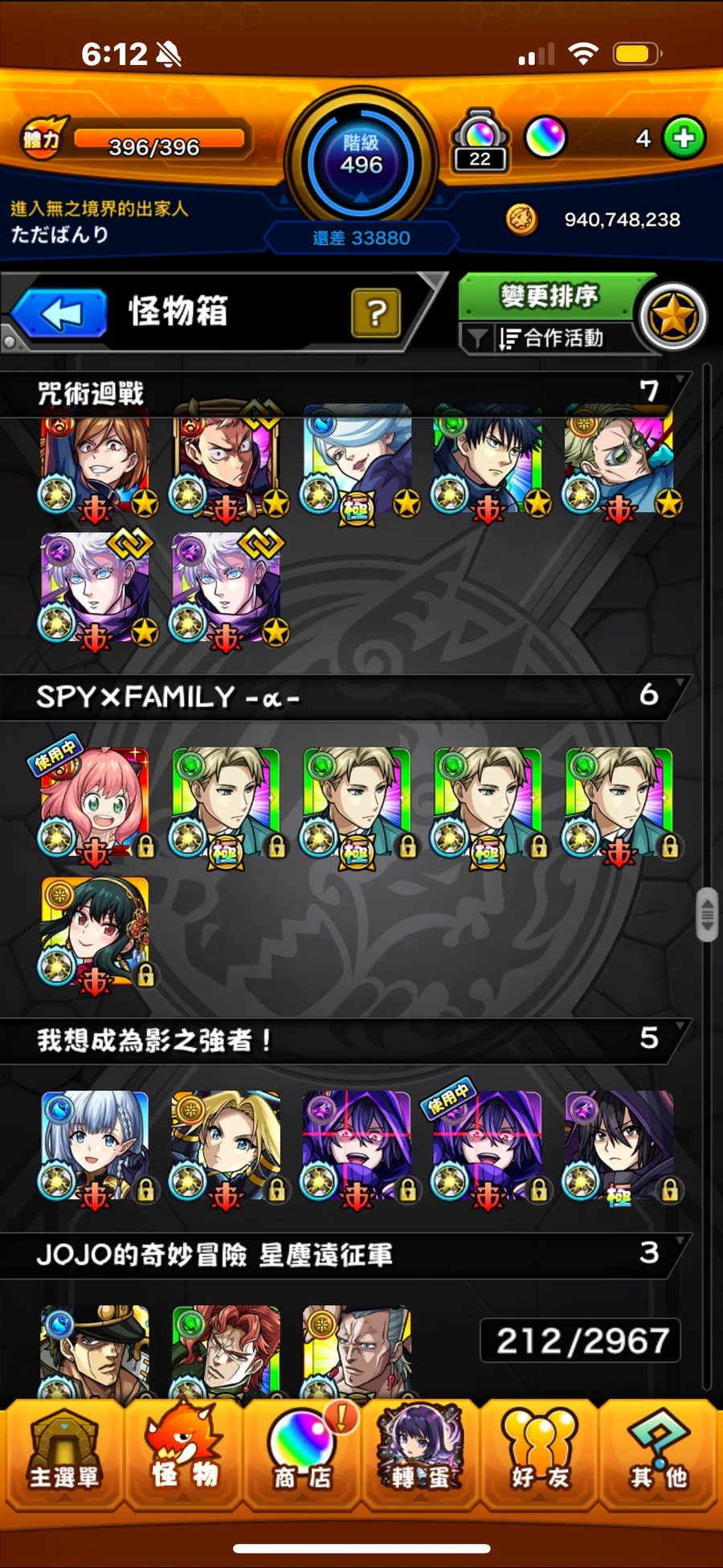Viewport: 723px width, 1568px height.
Task: Add orbs with the green plus
Action: 684,138
